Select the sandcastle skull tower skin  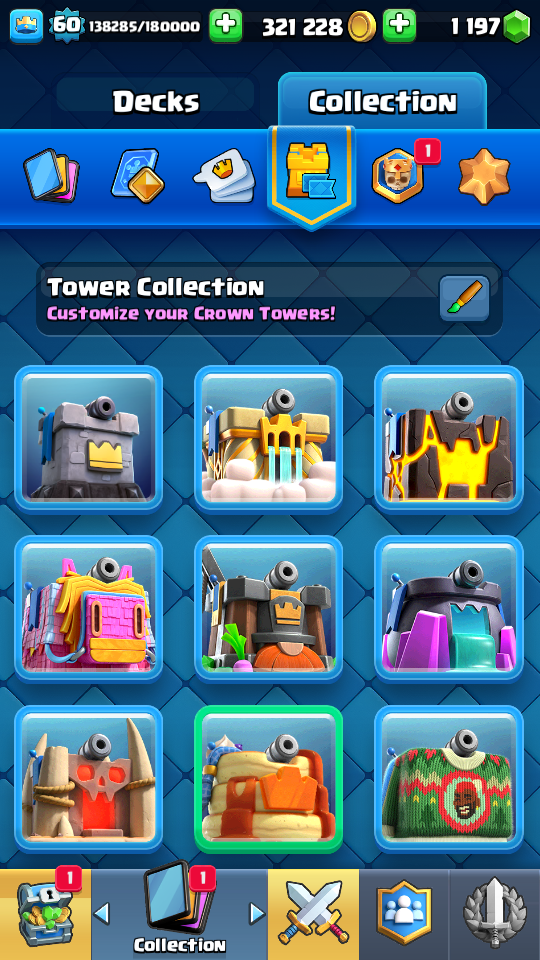point(89,779)
